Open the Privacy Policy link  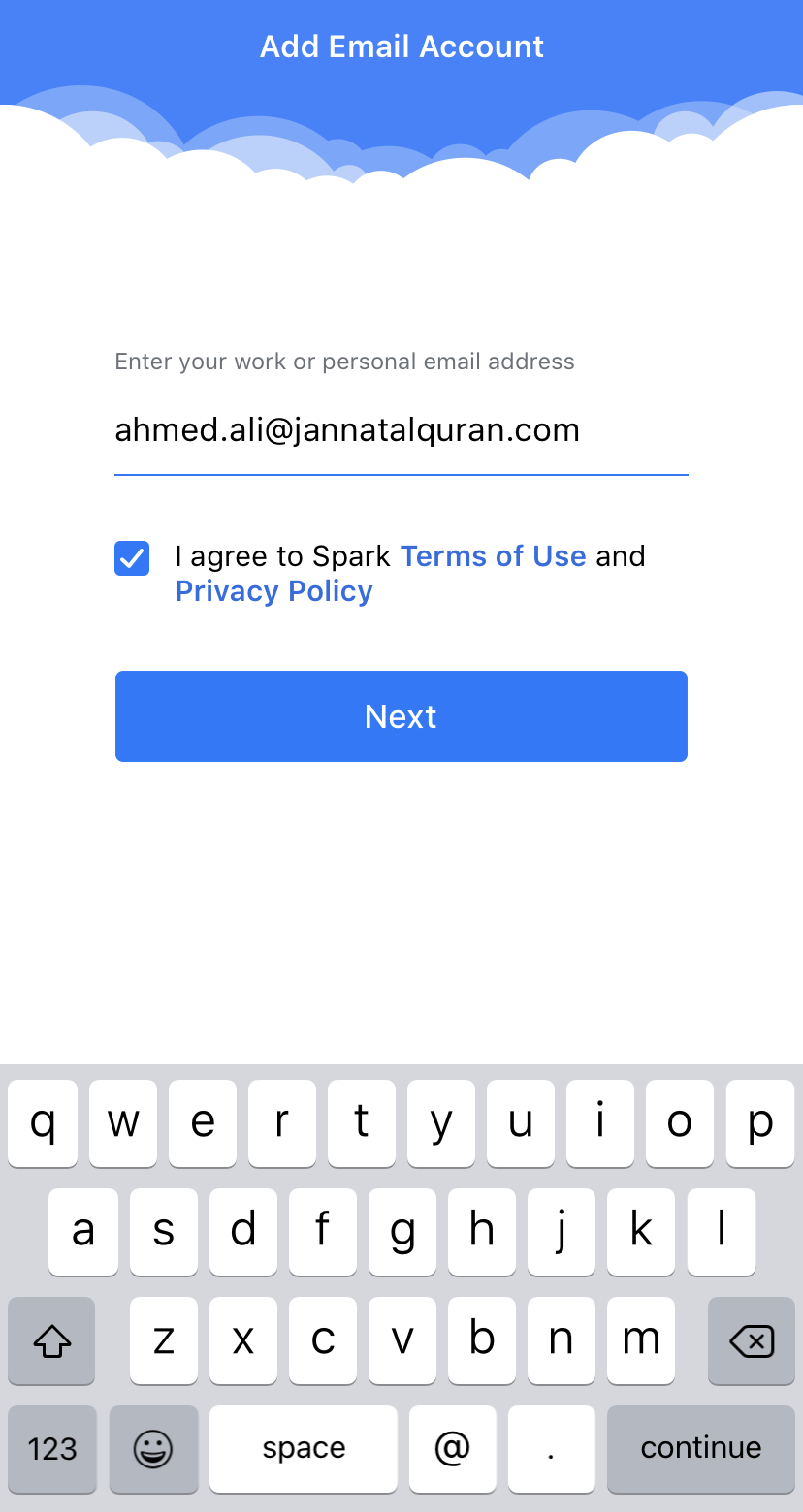(x=273, y=591)
